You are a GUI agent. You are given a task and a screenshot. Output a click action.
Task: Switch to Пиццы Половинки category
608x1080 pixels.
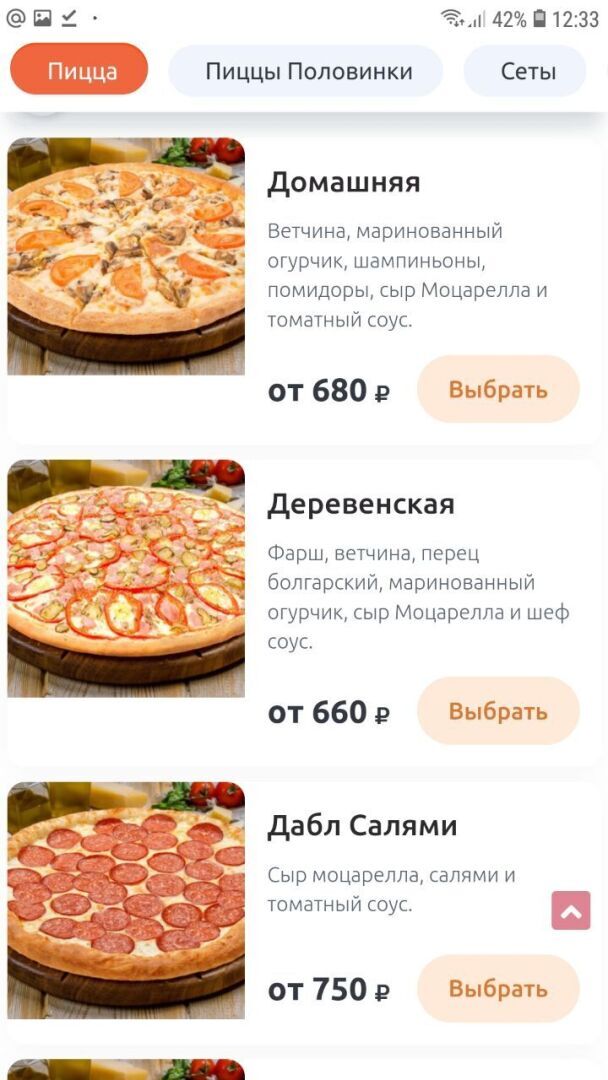point(308,71)
